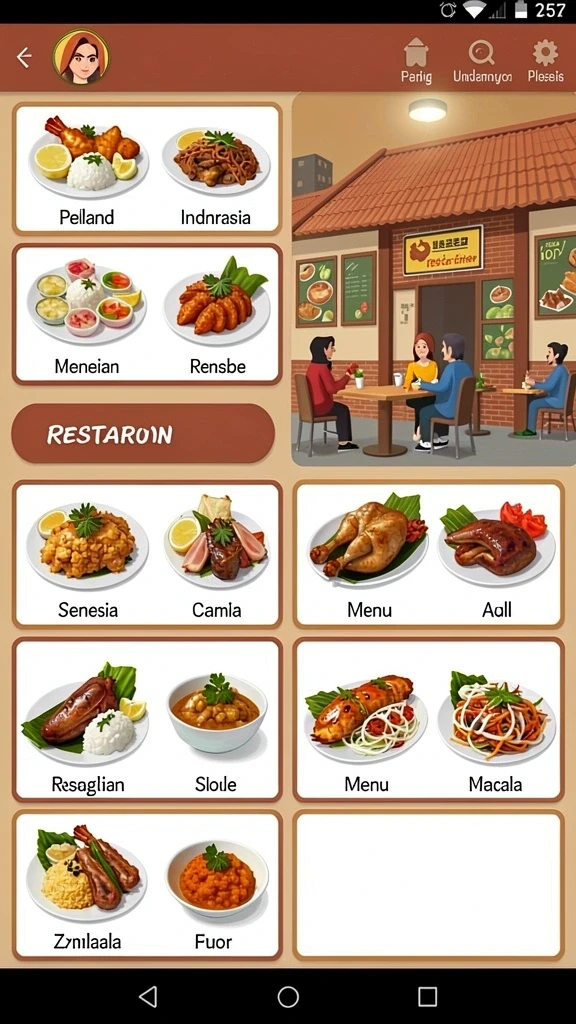Open the Pleseis settings gear
This screenshot has height=1024, width=576.
tap(545, 60)
